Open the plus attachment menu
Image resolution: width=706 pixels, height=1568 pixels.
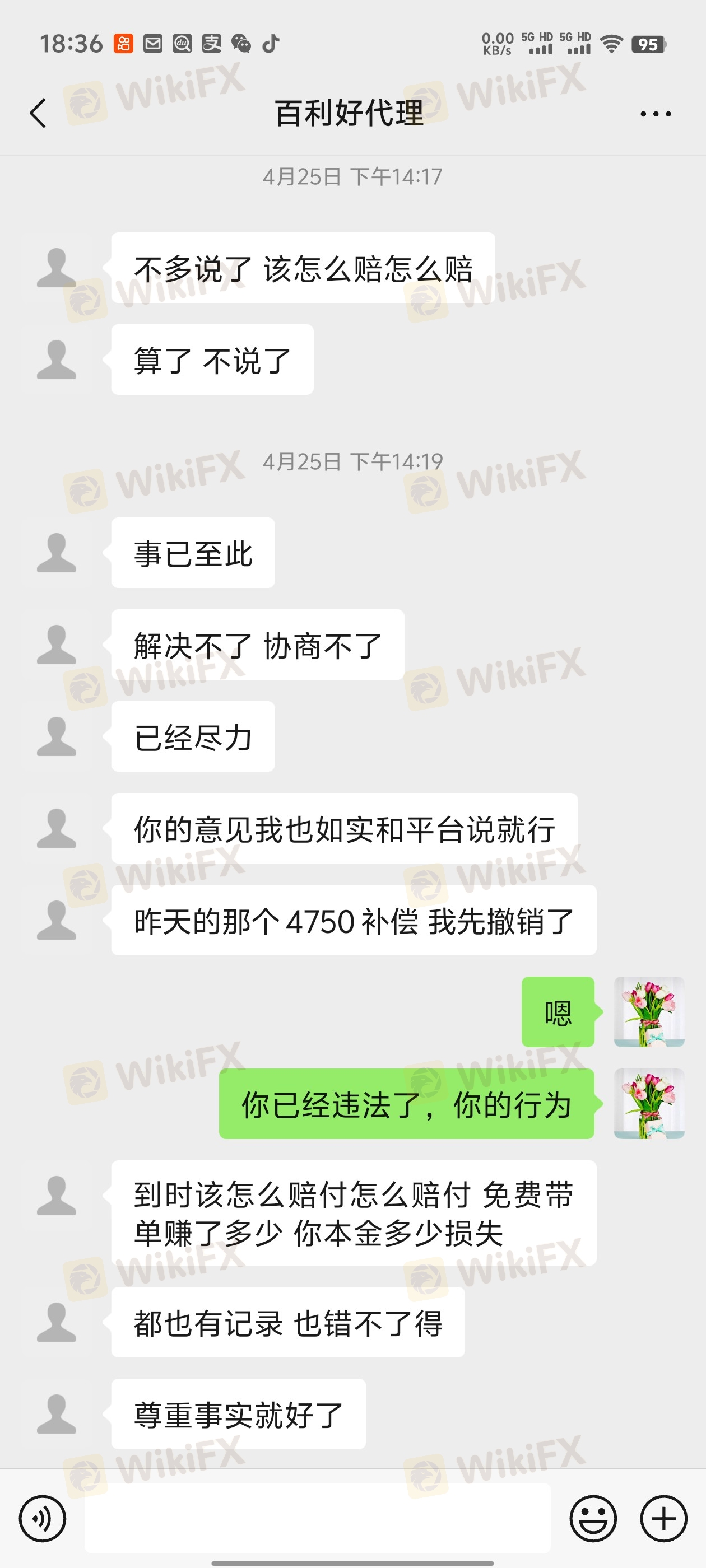click(663, 1518)
